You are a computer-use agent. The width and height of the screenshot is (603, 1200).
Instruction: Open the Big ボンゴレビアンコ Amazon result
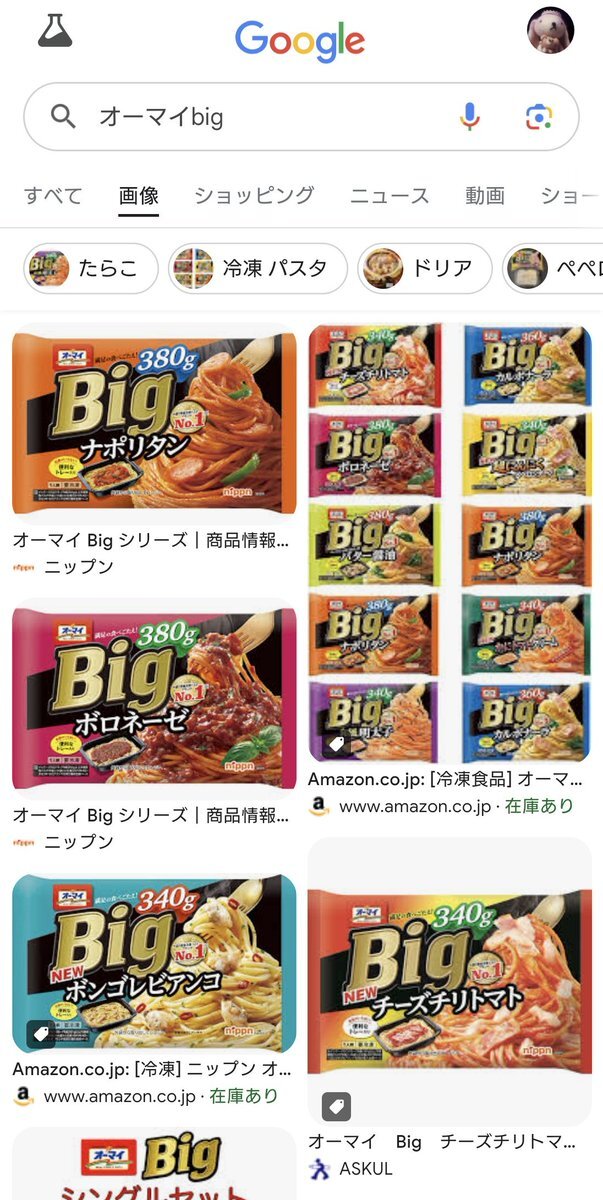[154, 963]
